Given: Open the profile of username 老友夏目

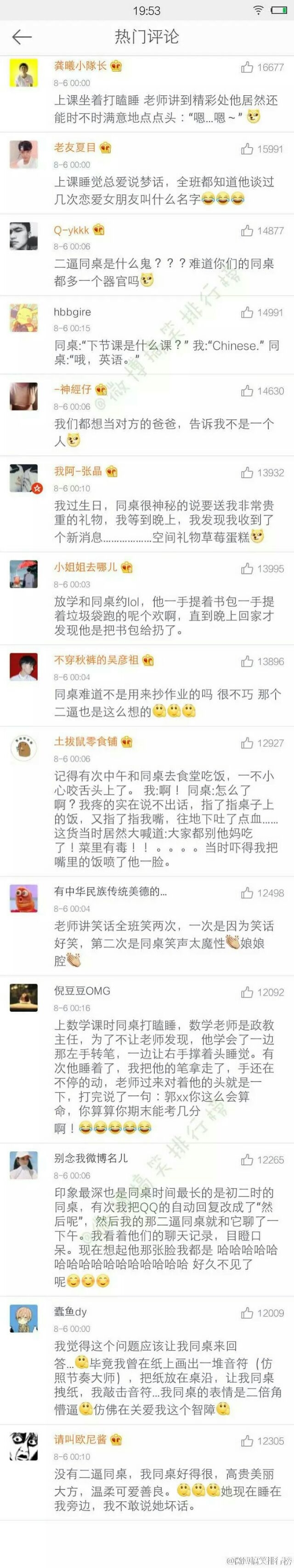Looking at the screenshot, I should pyautogui.click(x=75, y=147).
